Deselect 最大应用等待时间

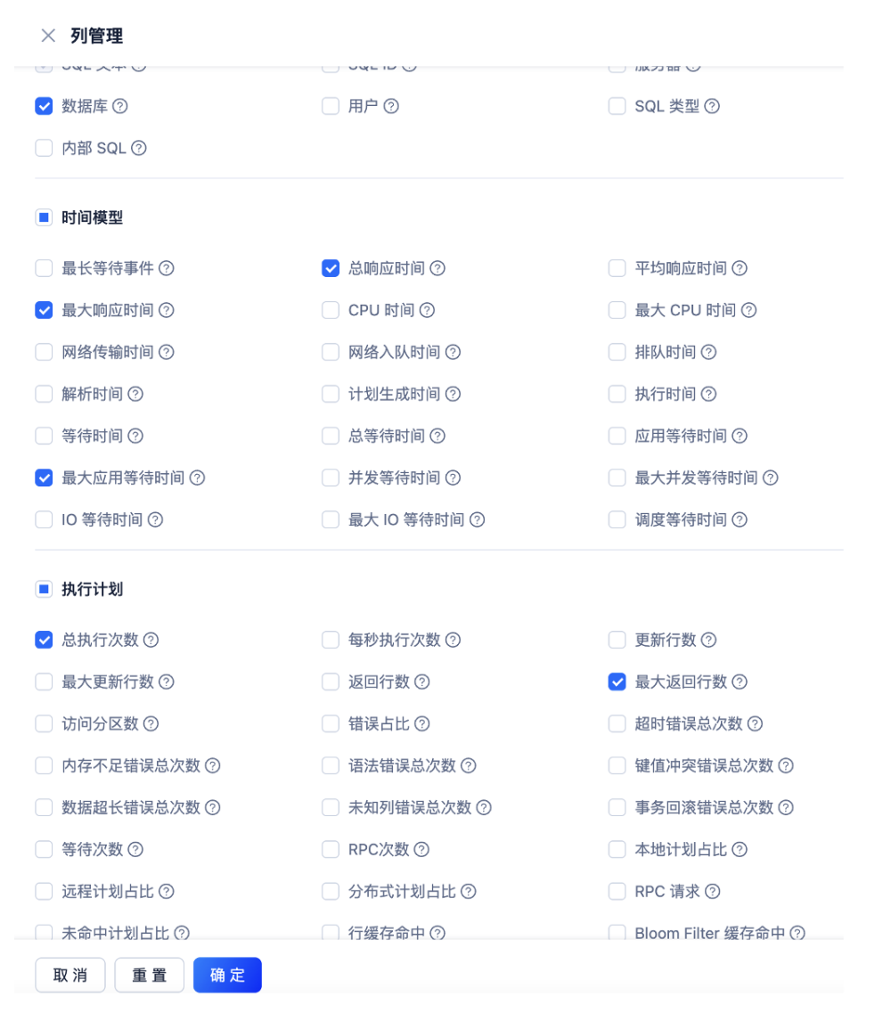[44, 478]
